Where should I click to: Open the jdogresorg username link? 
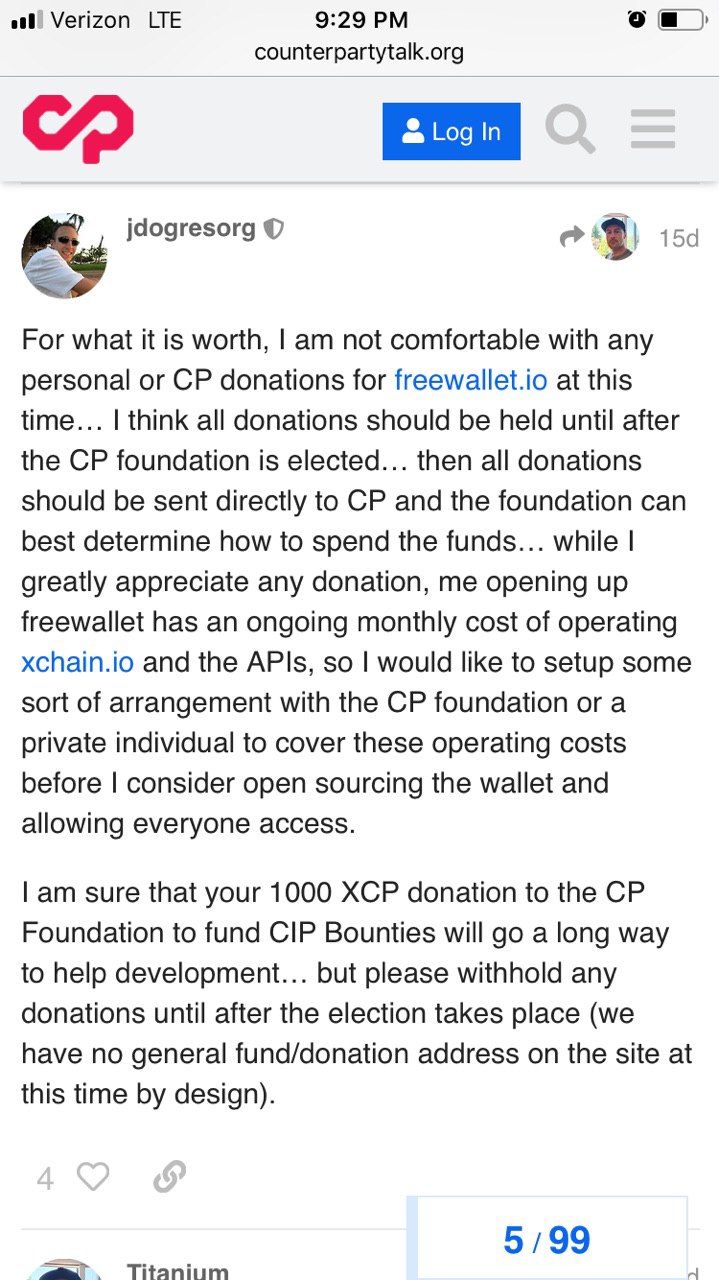191,228
